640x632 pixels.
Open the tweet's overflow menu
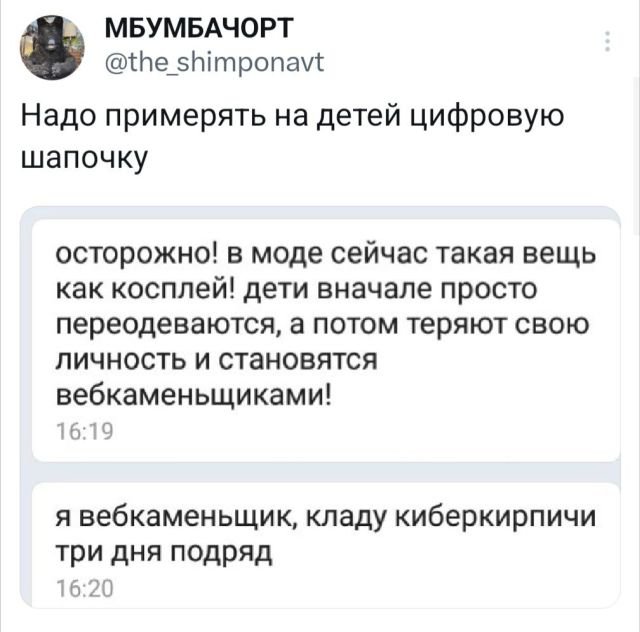(610, 41)
